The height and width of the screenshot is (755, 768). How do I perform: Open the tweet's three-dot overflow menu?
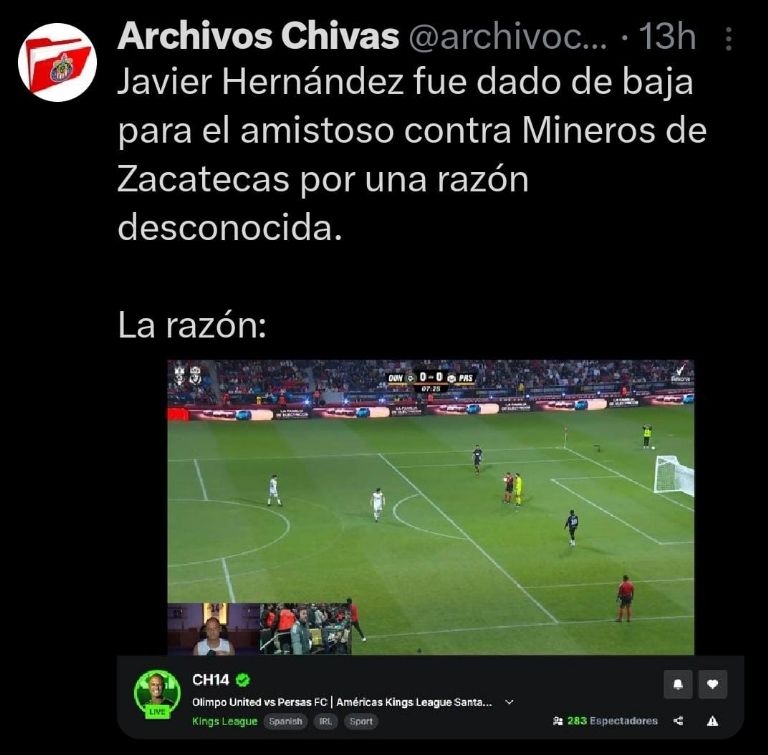click(x=728, y=39)
